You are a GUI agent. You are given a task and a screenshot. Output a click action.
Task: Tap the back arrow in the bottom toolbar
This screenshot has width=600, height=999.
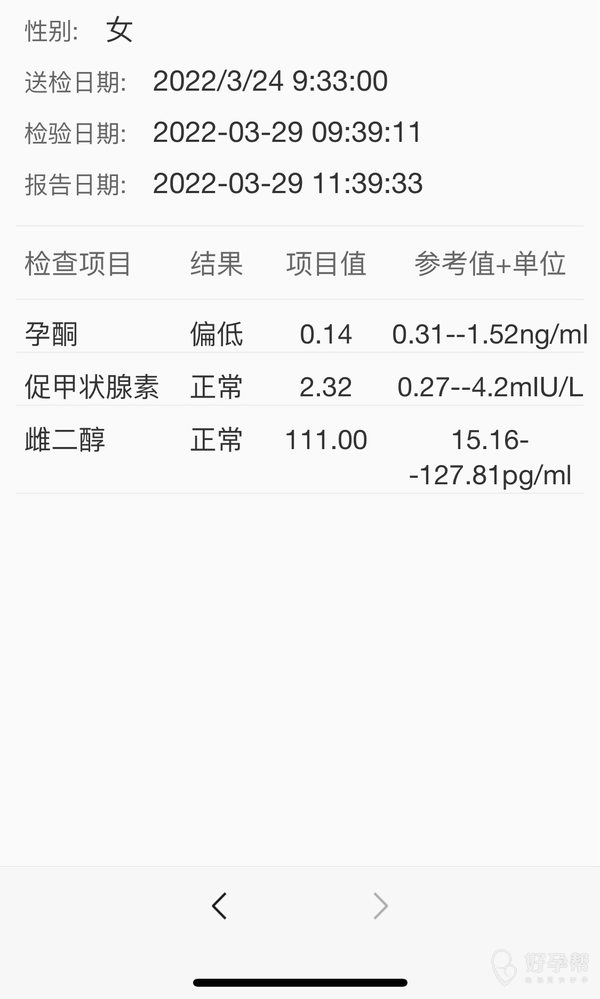[x=219, y=905]
